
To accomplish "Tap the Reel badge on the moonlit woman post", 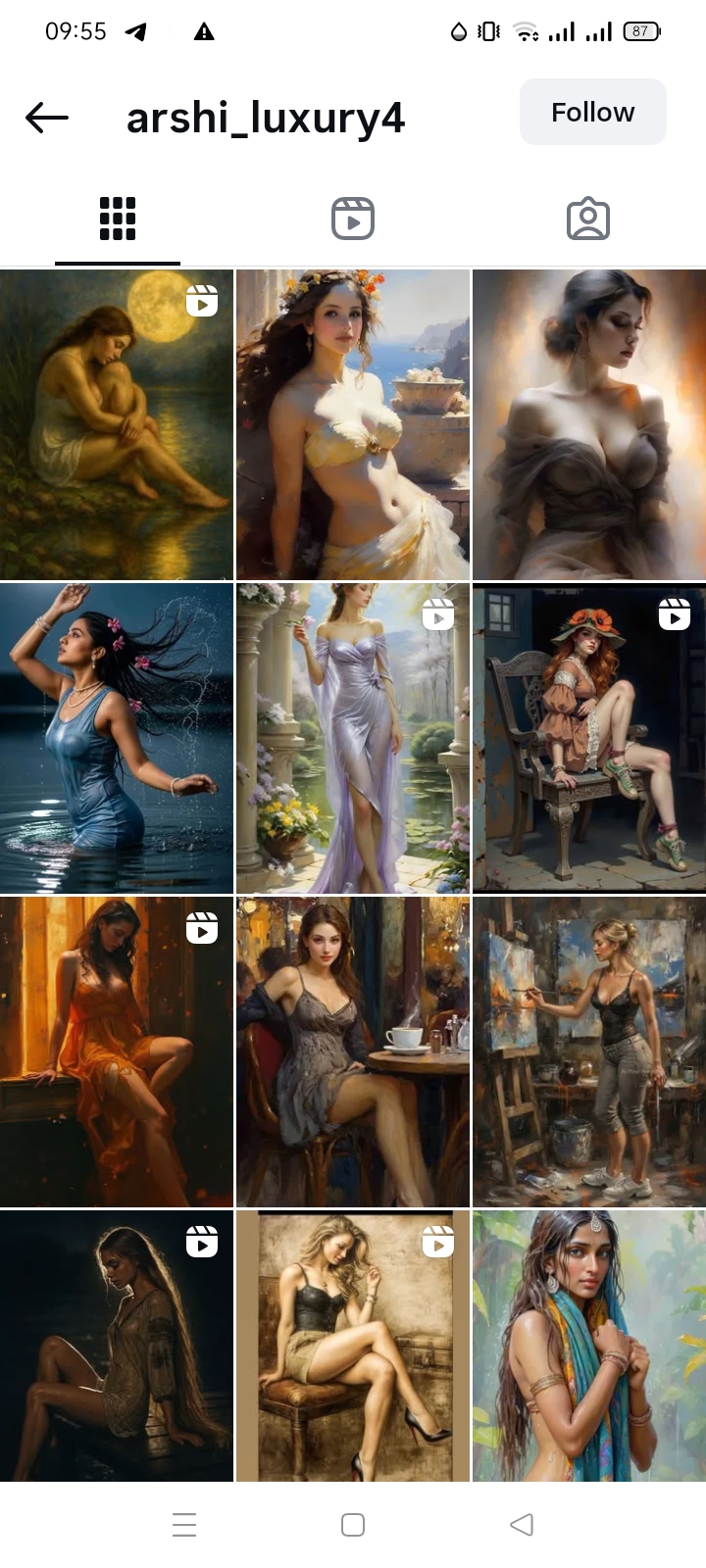I will pos(202,301).
